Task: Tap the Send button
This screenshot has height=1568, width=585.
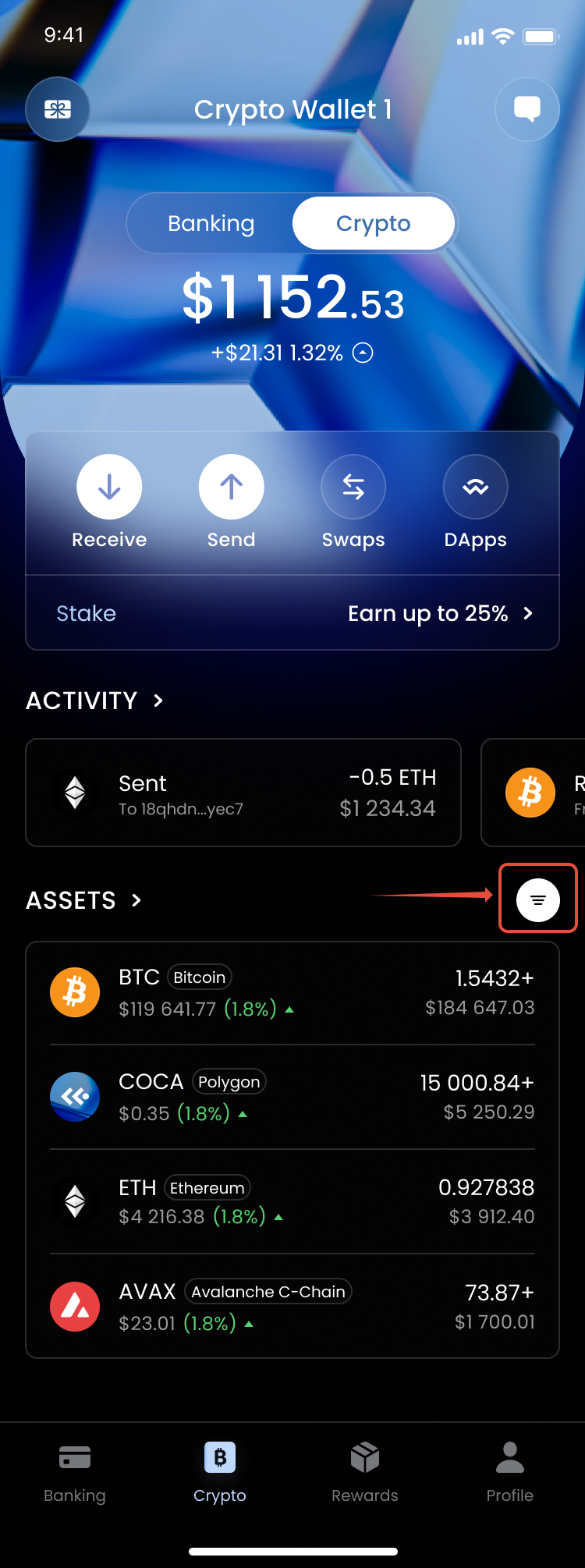Action: [232, 488]
